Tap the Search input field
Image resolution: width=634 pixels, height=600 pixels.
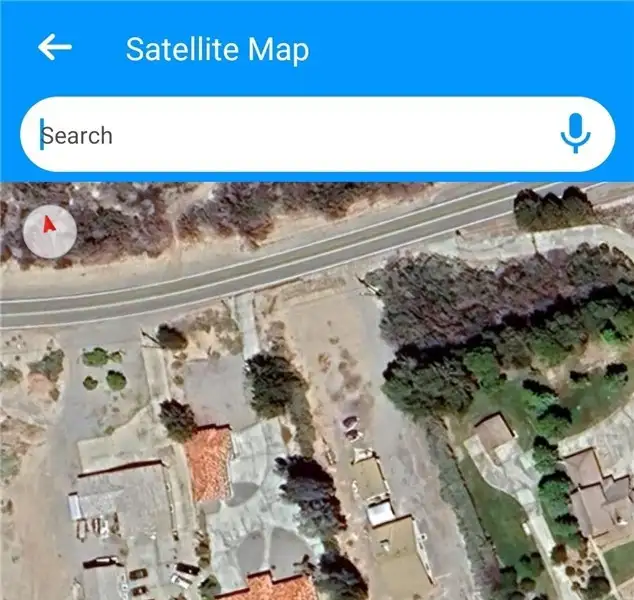point(290,135)
